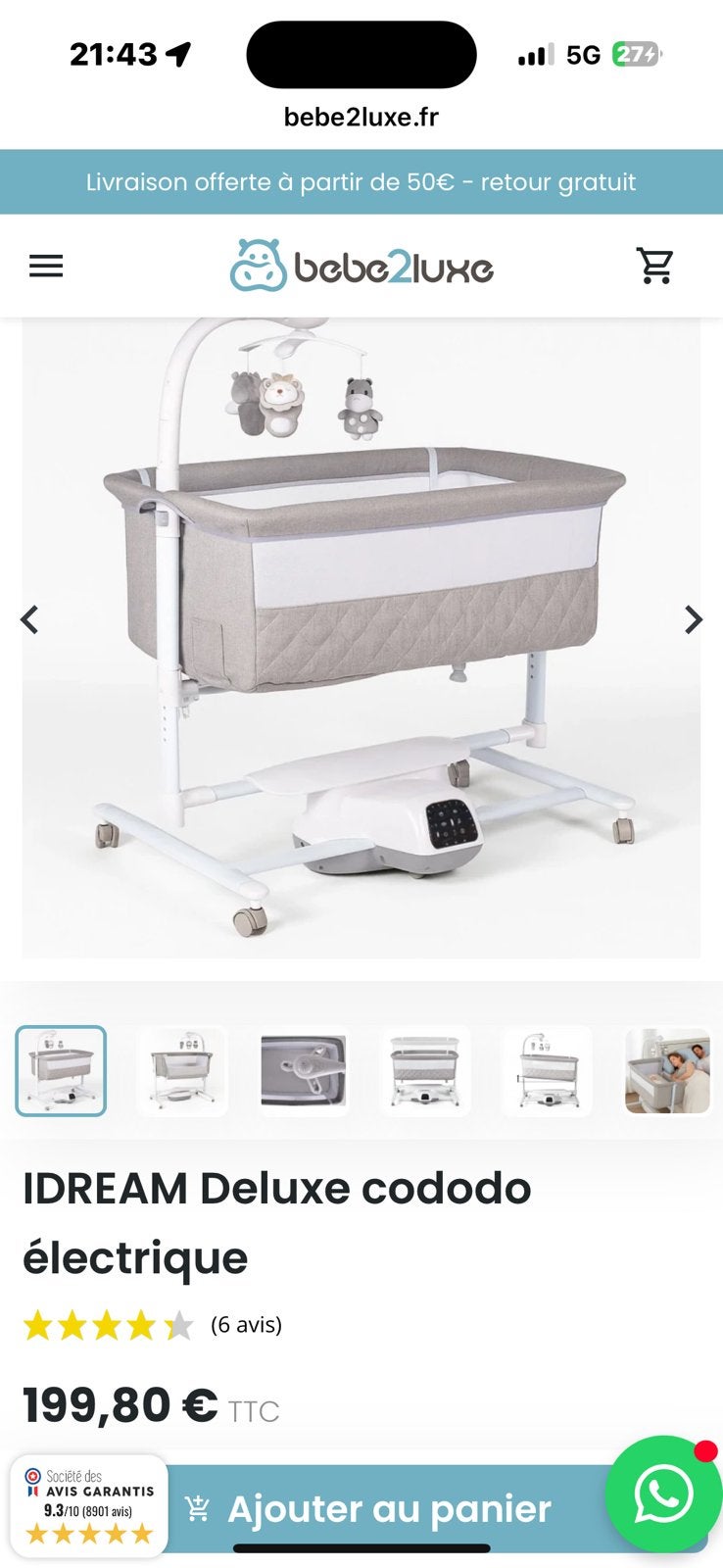Select the thumbnail with sleeping parents
The height and width of the screenshot is (1568, 723).
(668, 1071)
